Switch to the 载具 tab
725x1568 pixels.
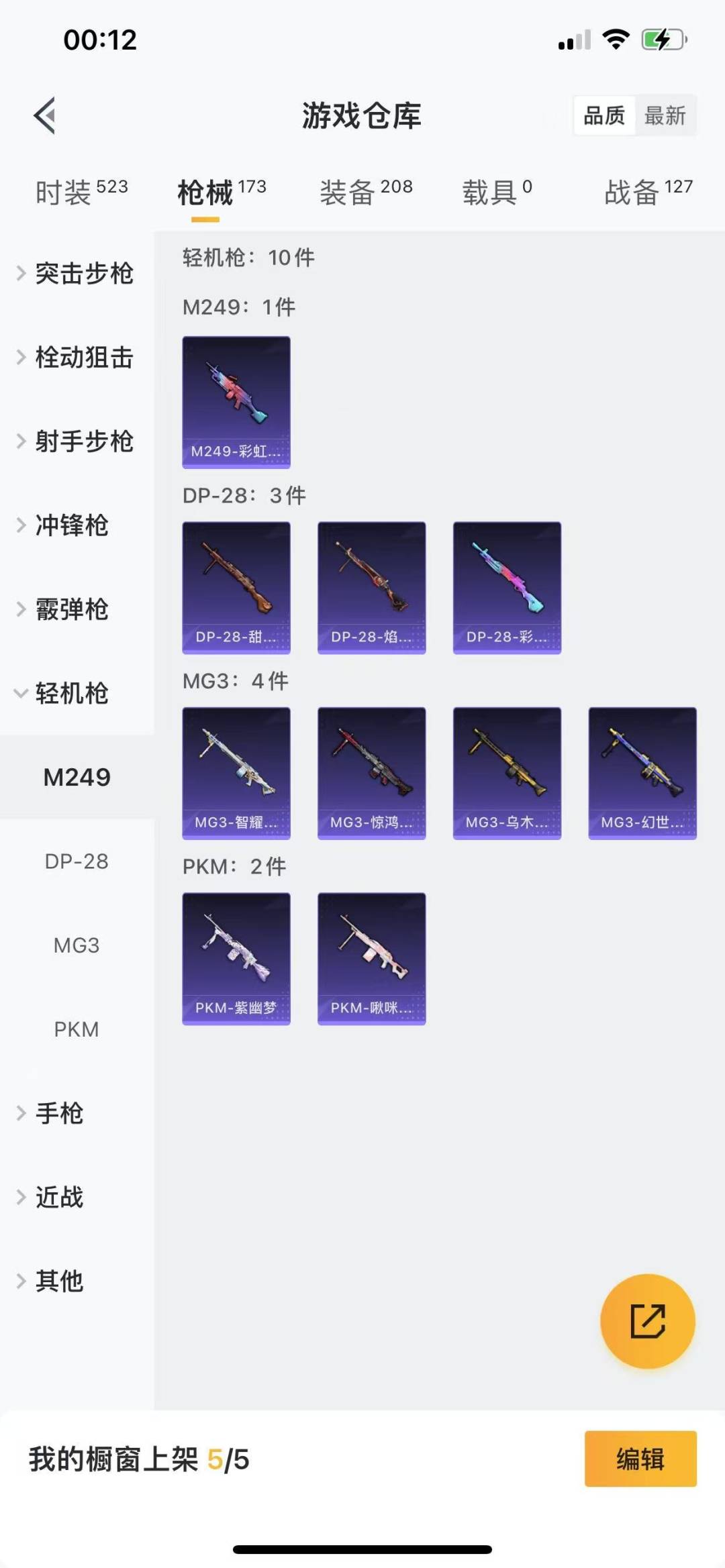tap(497, 192)
